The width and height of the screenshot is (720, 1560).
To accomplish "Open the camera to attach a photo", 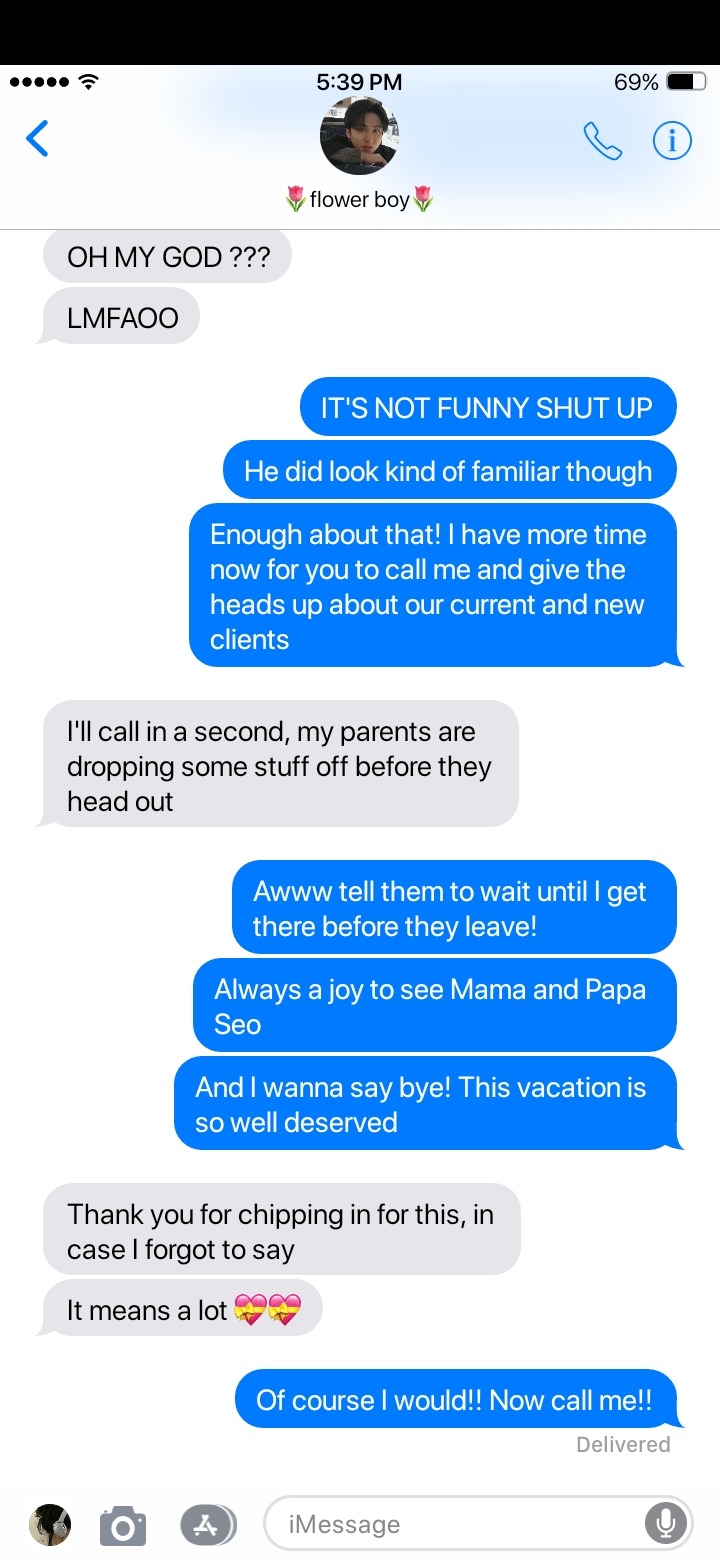I will click(123, 1525).
